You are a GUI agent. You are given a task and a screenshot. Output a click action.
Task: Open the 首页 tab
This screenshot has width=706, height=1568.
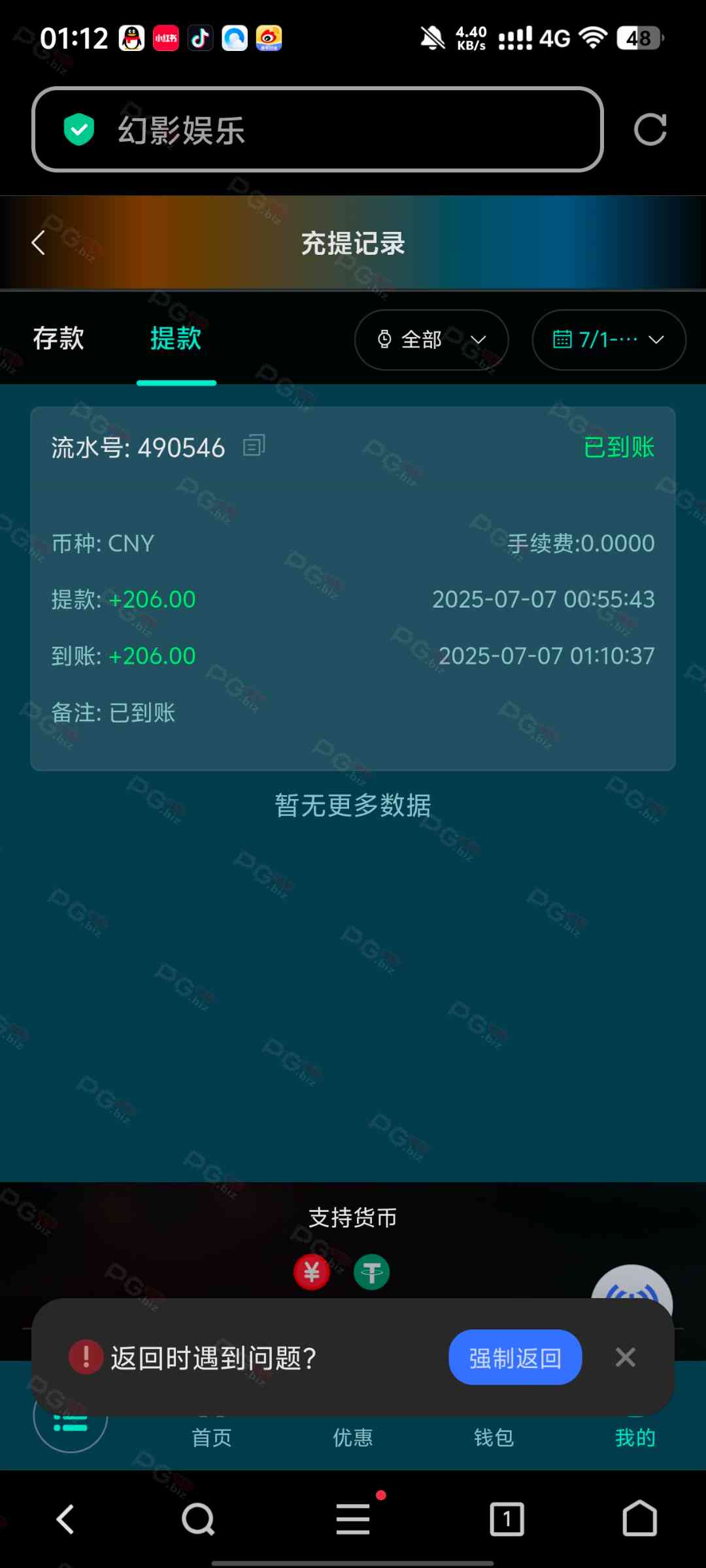[211, 1437]
